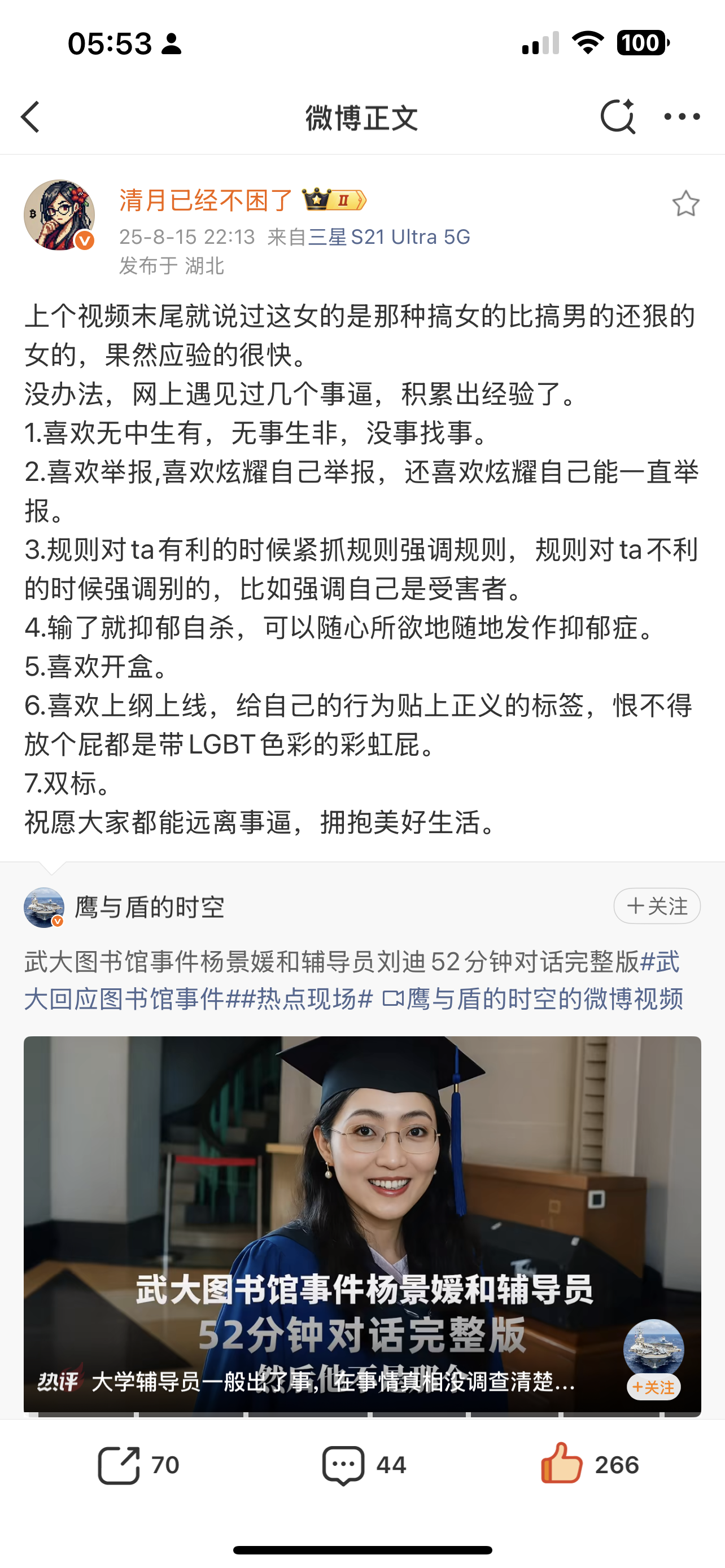The height and width of the screenshot is (1568, 725).
Task: Play the 52分钟对话完整版 video
Action: click(x=362, y=1217)
